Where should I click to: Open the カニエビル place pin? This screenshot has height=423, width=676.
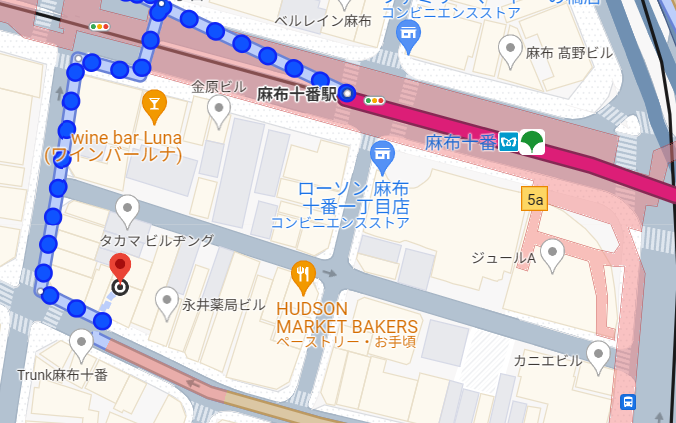pyautogui.click(x=598, y=354)
